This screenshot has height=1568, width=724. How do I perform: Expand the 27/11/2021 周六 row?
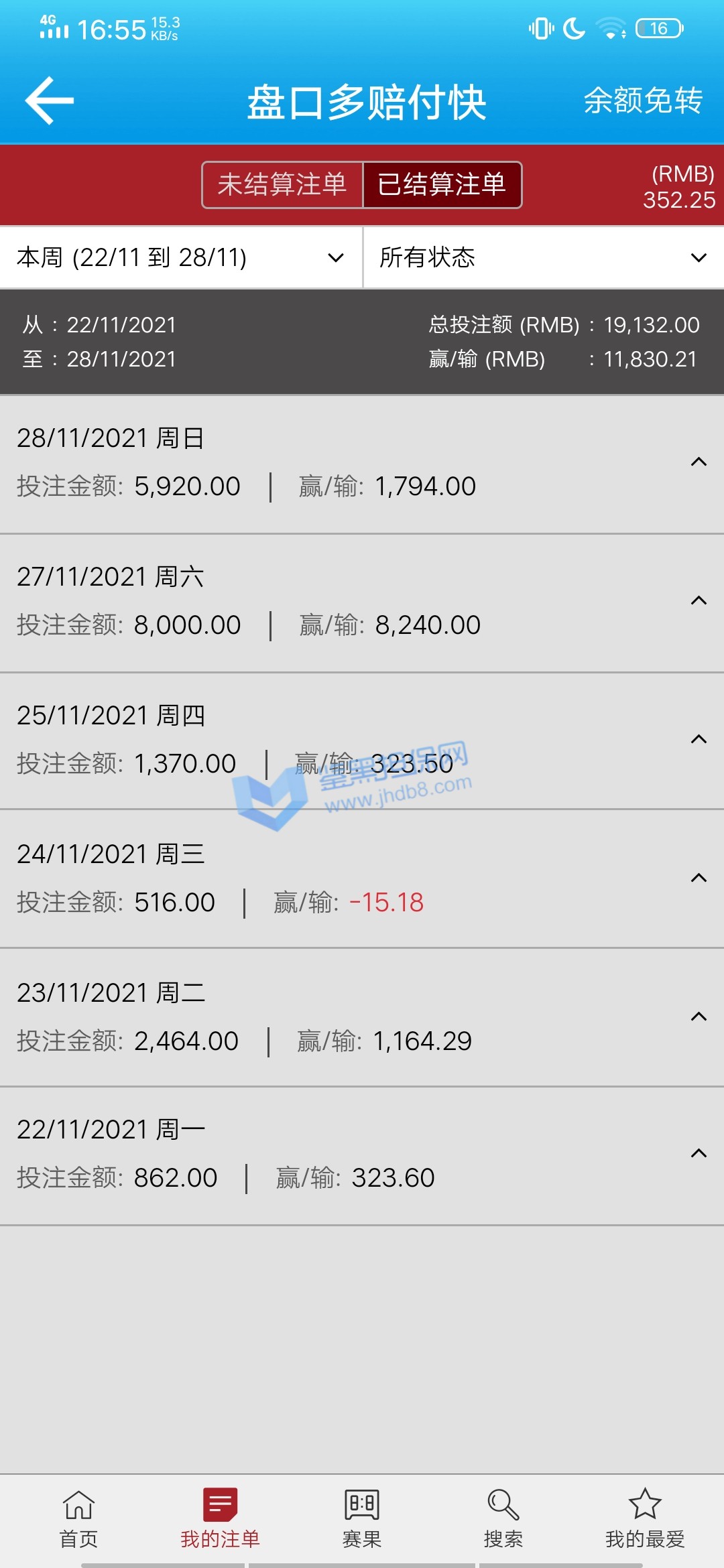click(x=699, y=600)
